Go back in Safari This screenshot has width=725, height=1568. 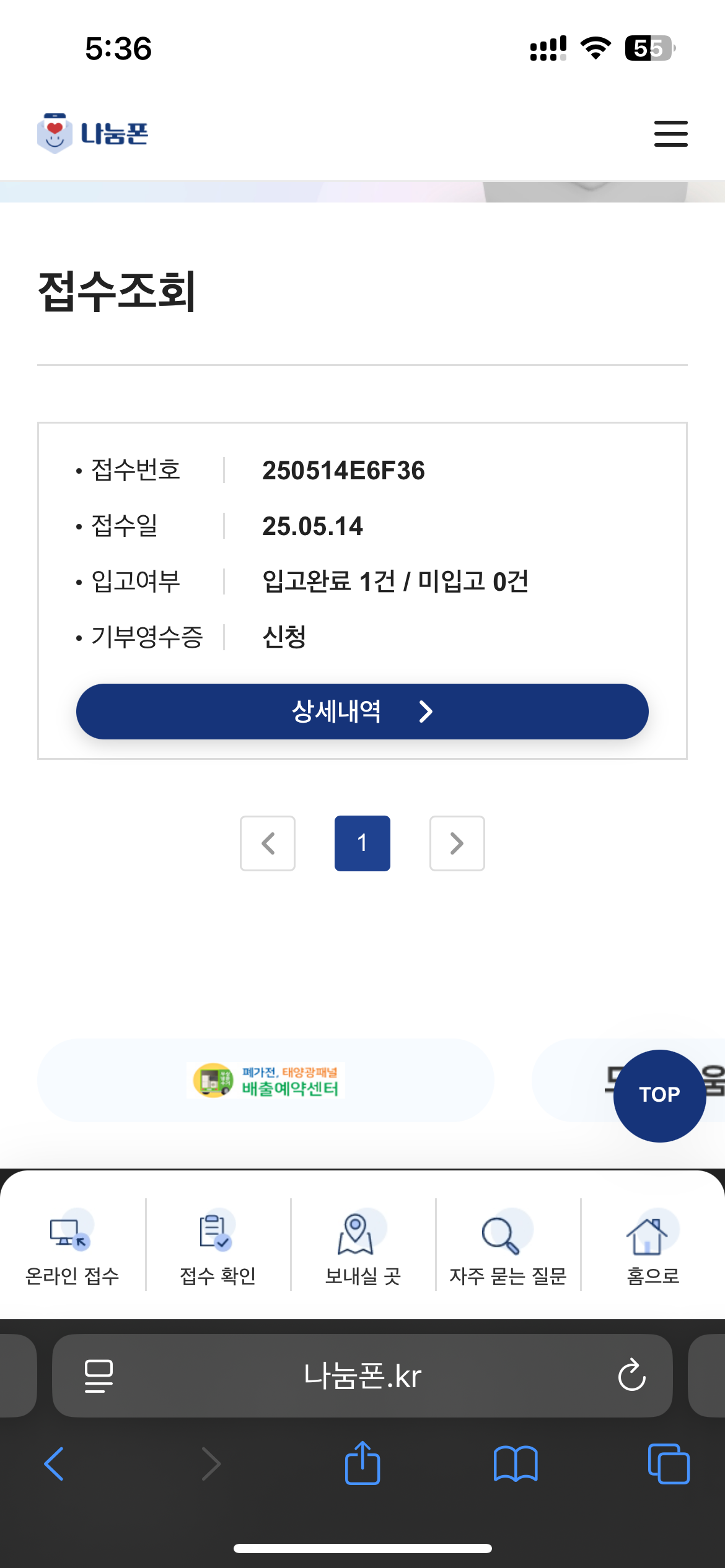point(55,1463)
